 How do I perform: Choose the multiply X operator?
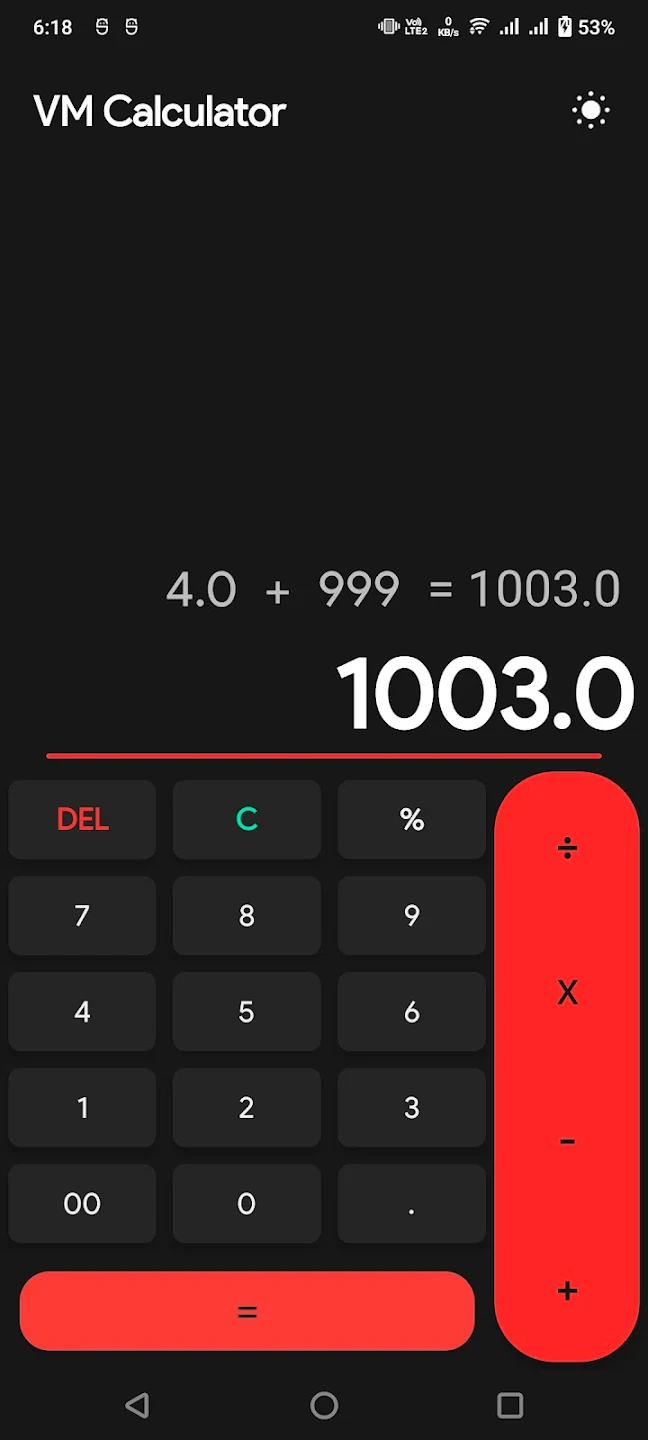(567, 992)
